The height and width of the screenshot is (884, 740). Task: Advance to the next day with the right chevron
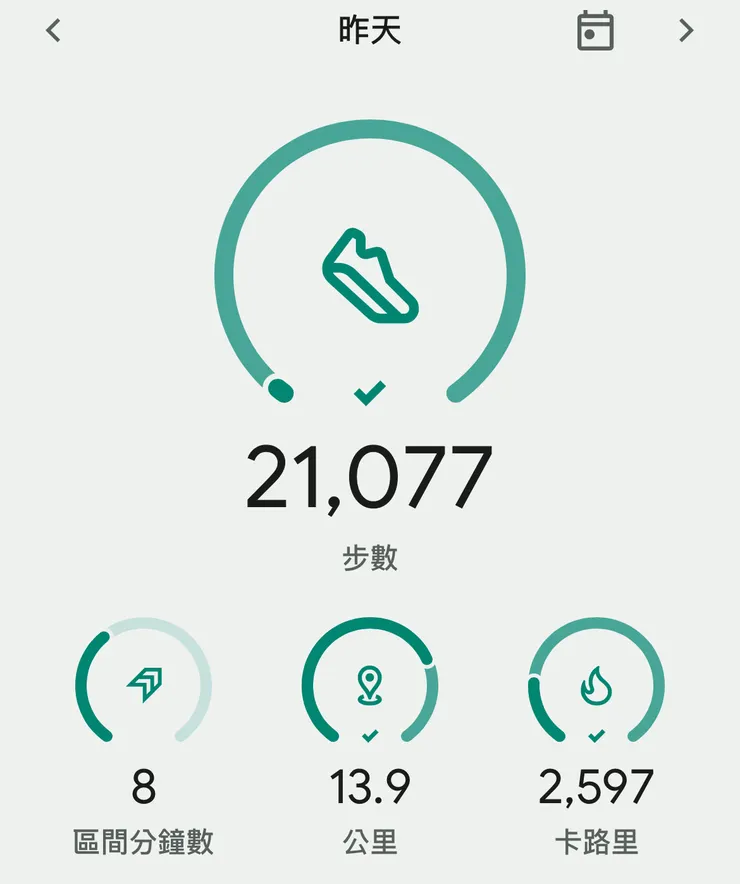pyautogui.click(x=686, y=31)
